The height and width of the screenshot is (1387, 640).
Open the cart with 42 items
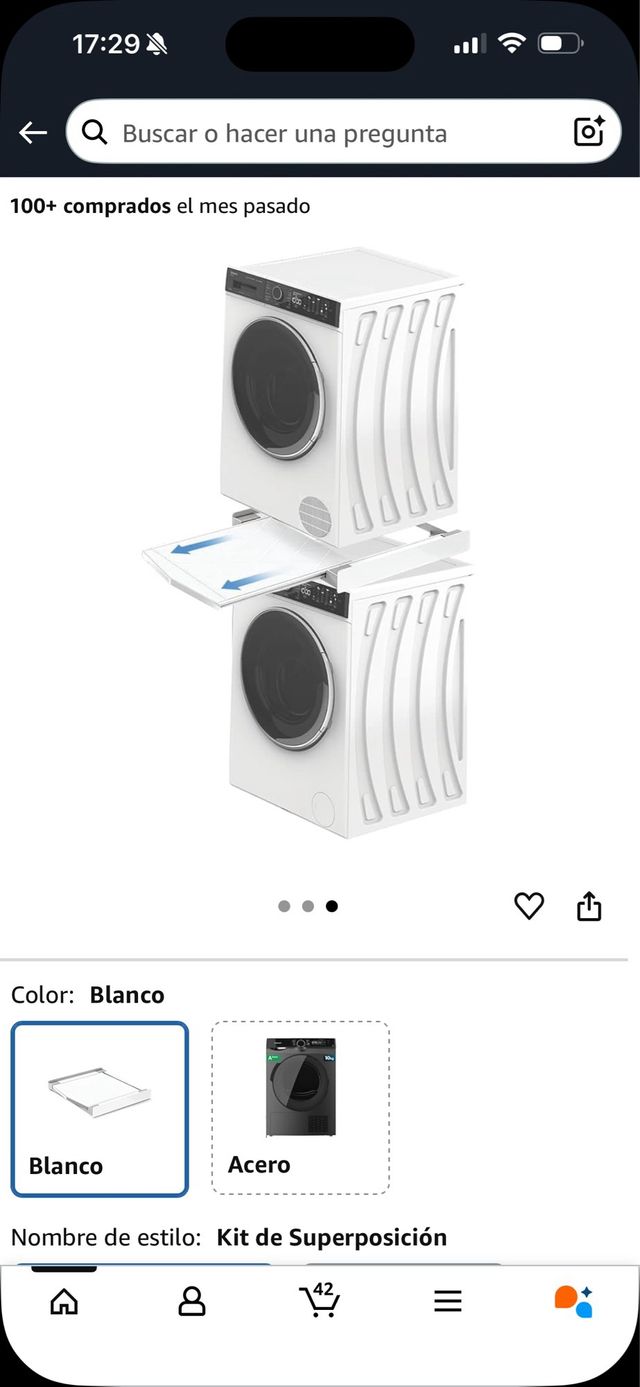[319, 1300]
